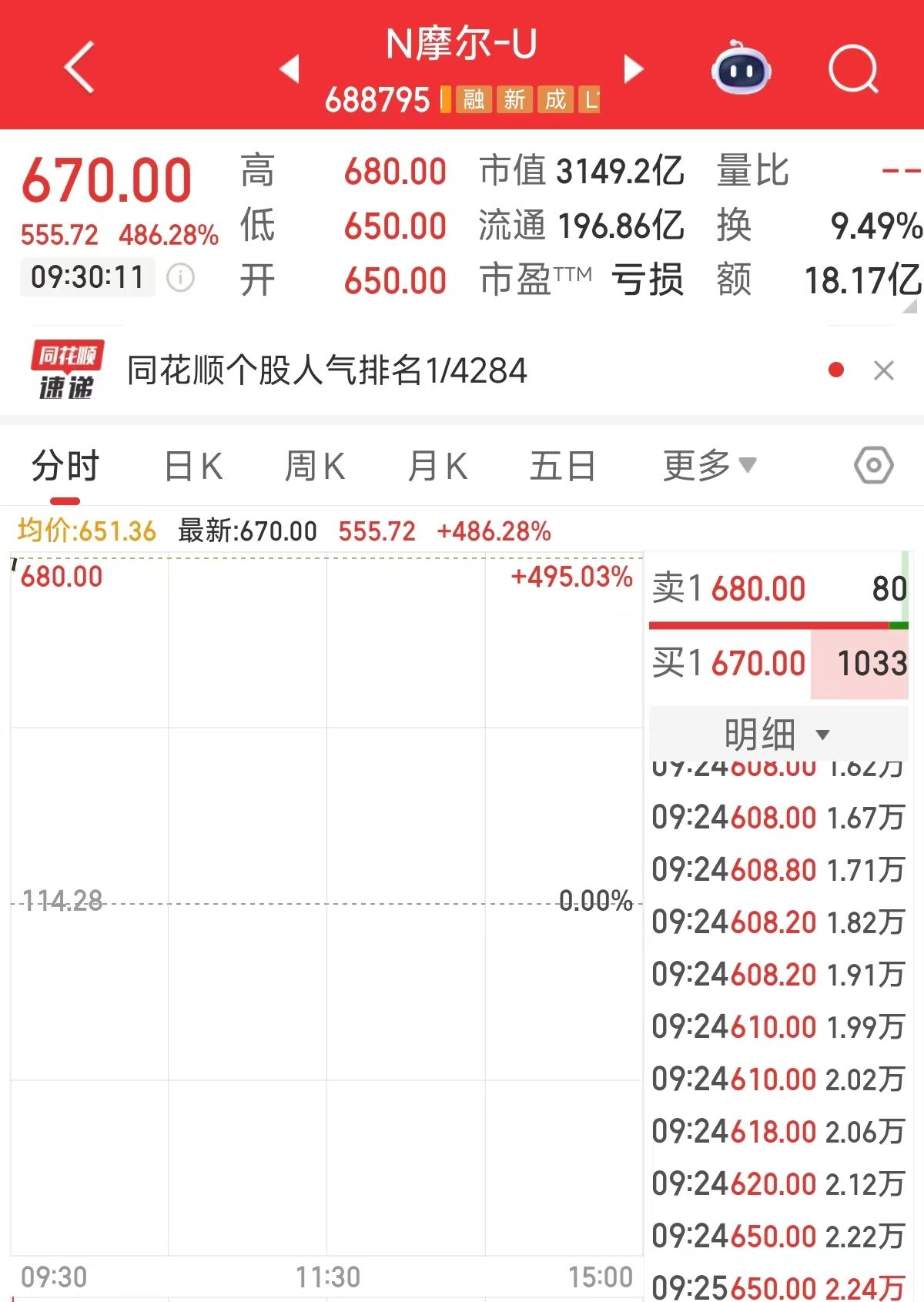Image resolution: width=924 pixels, height=1302 pixels.
Task: Switch to next stock with right arrow
Action: tap(634, 69)
